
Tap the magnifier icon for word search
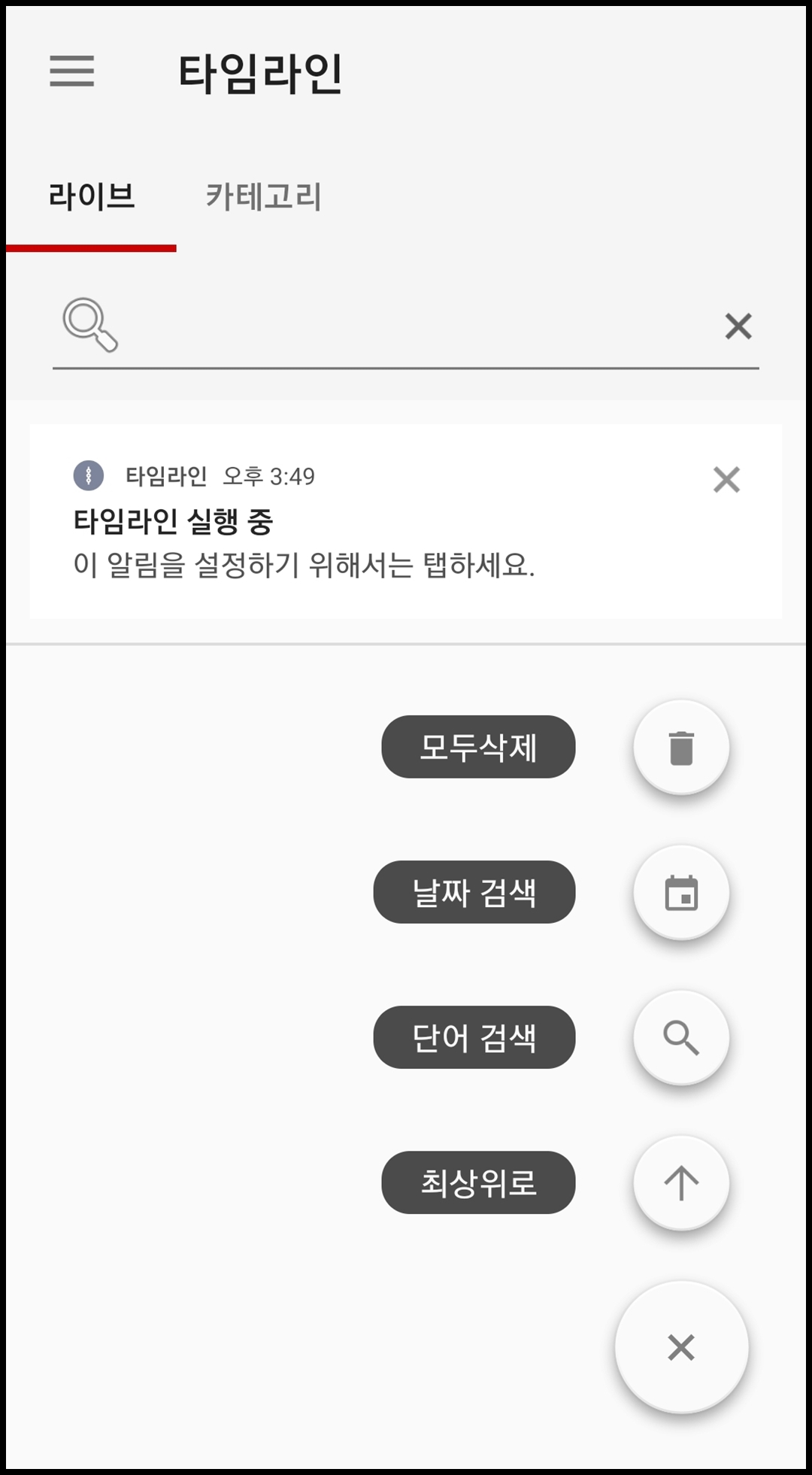coord(681,1039)
